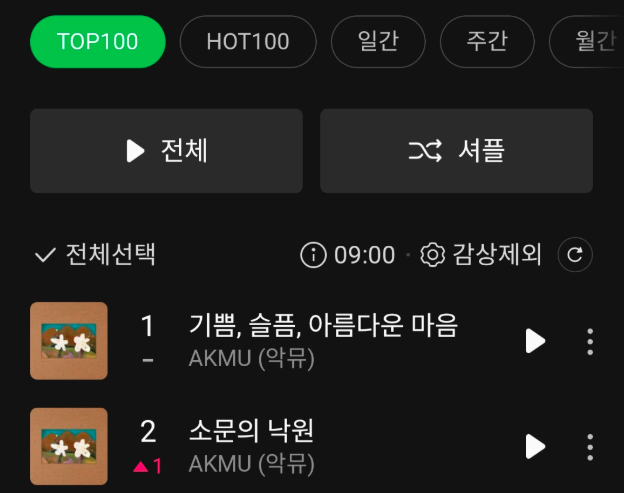The height and width of the screenshot is (493, 624).
Task: Switch to the 일간 daily chart
Action: pos(377,42)
